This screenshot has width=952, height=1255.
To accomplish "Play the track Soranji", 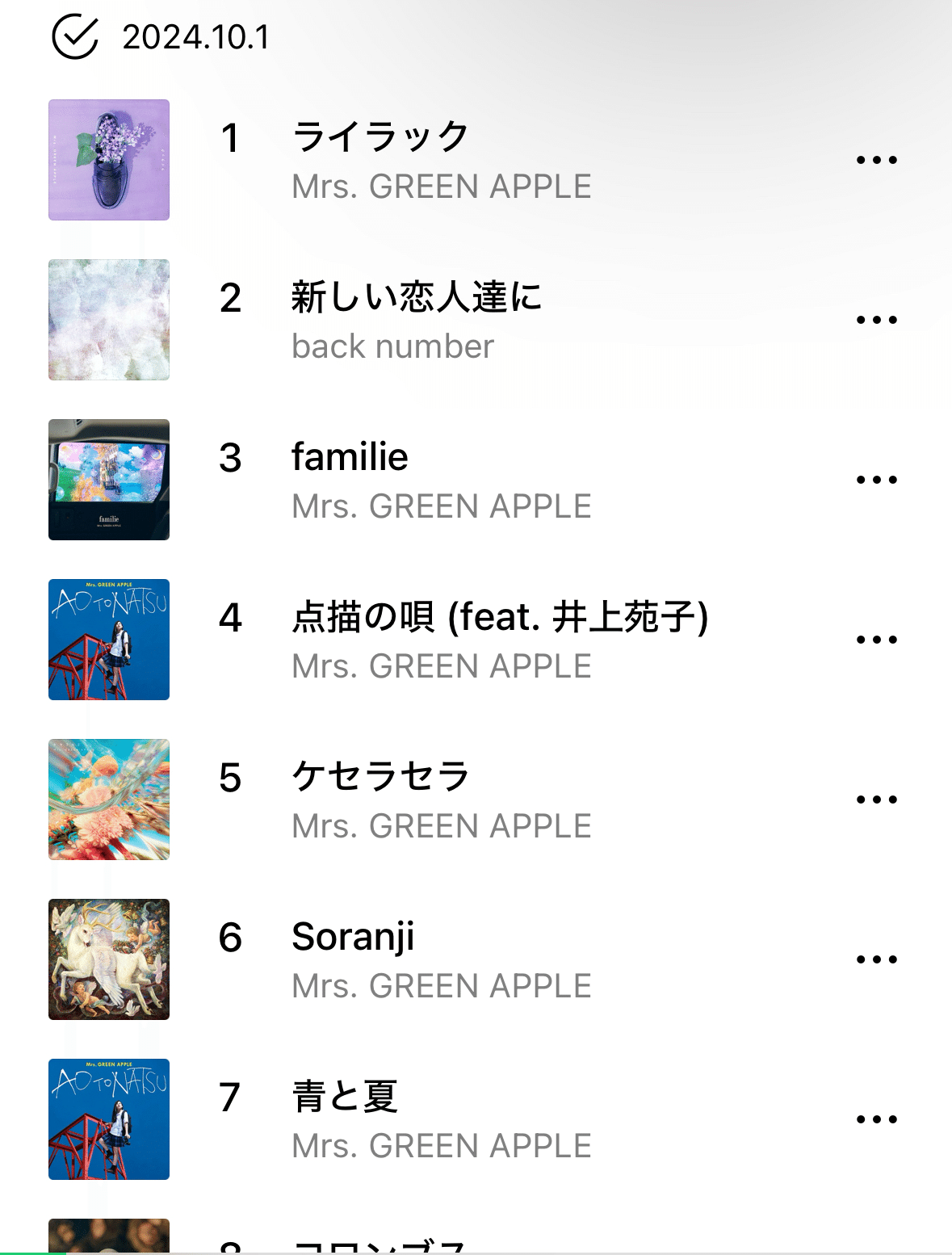I will (x=353, y=937).
